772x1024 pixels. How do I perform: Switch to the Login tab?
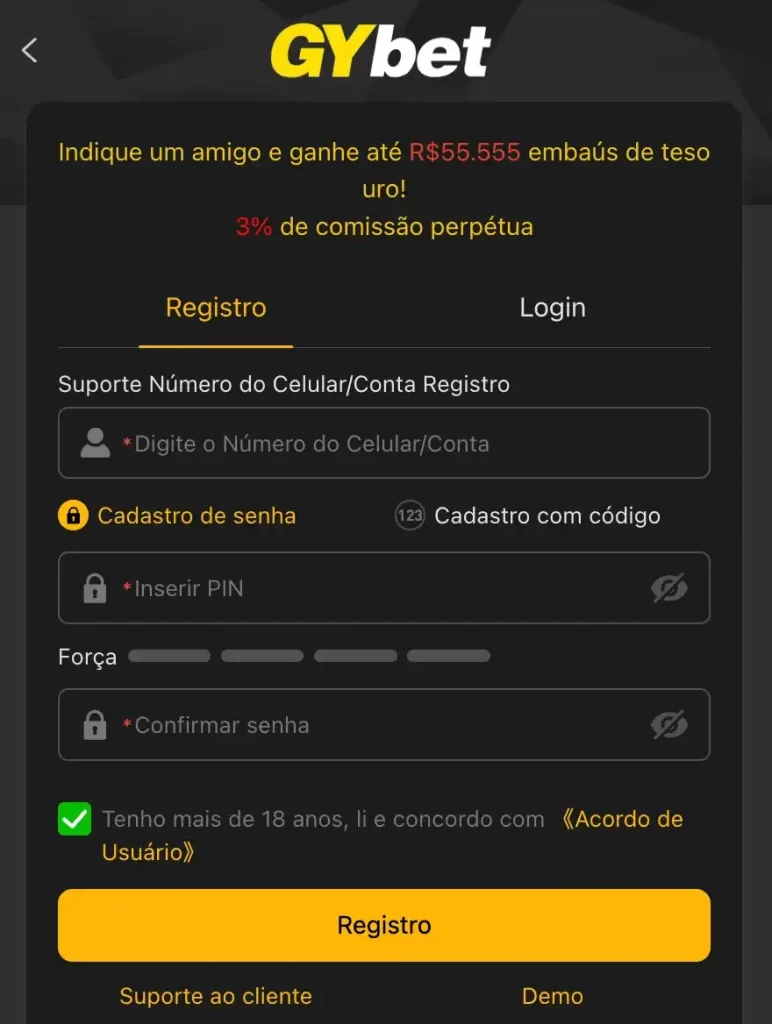[552, 308]
